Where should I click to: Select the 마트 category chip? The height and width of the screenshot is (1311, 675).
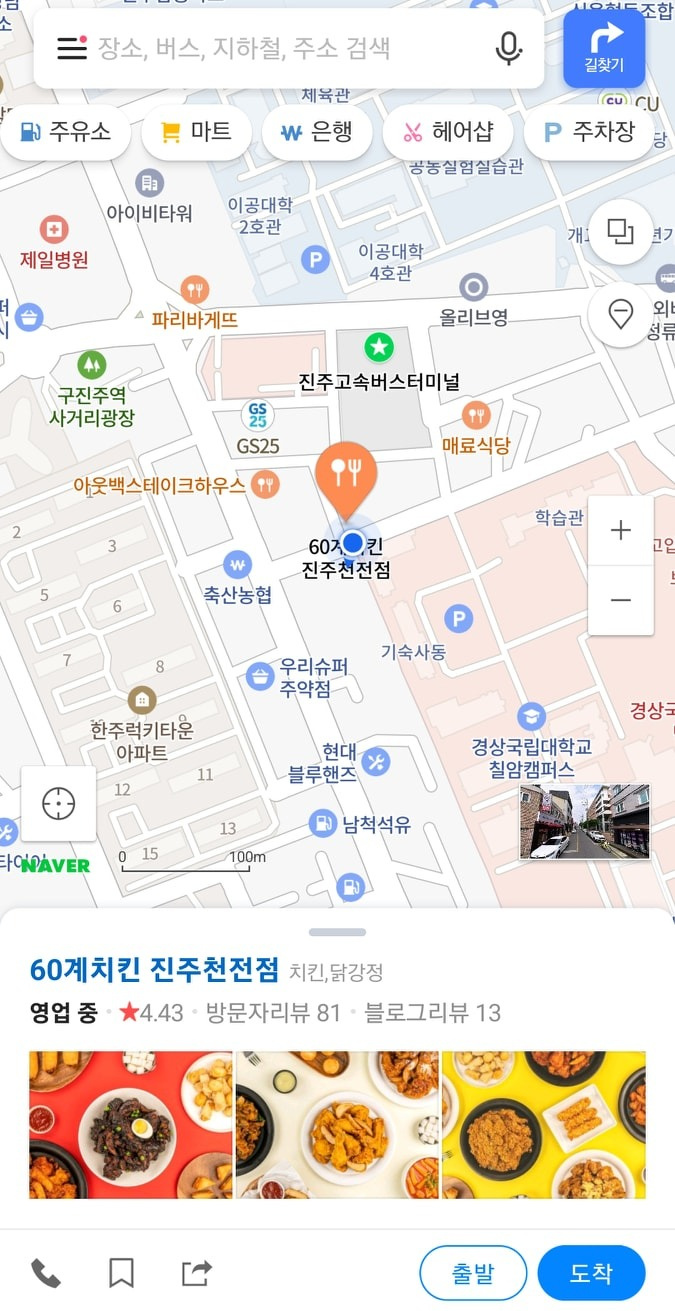(x=196, y=131)
